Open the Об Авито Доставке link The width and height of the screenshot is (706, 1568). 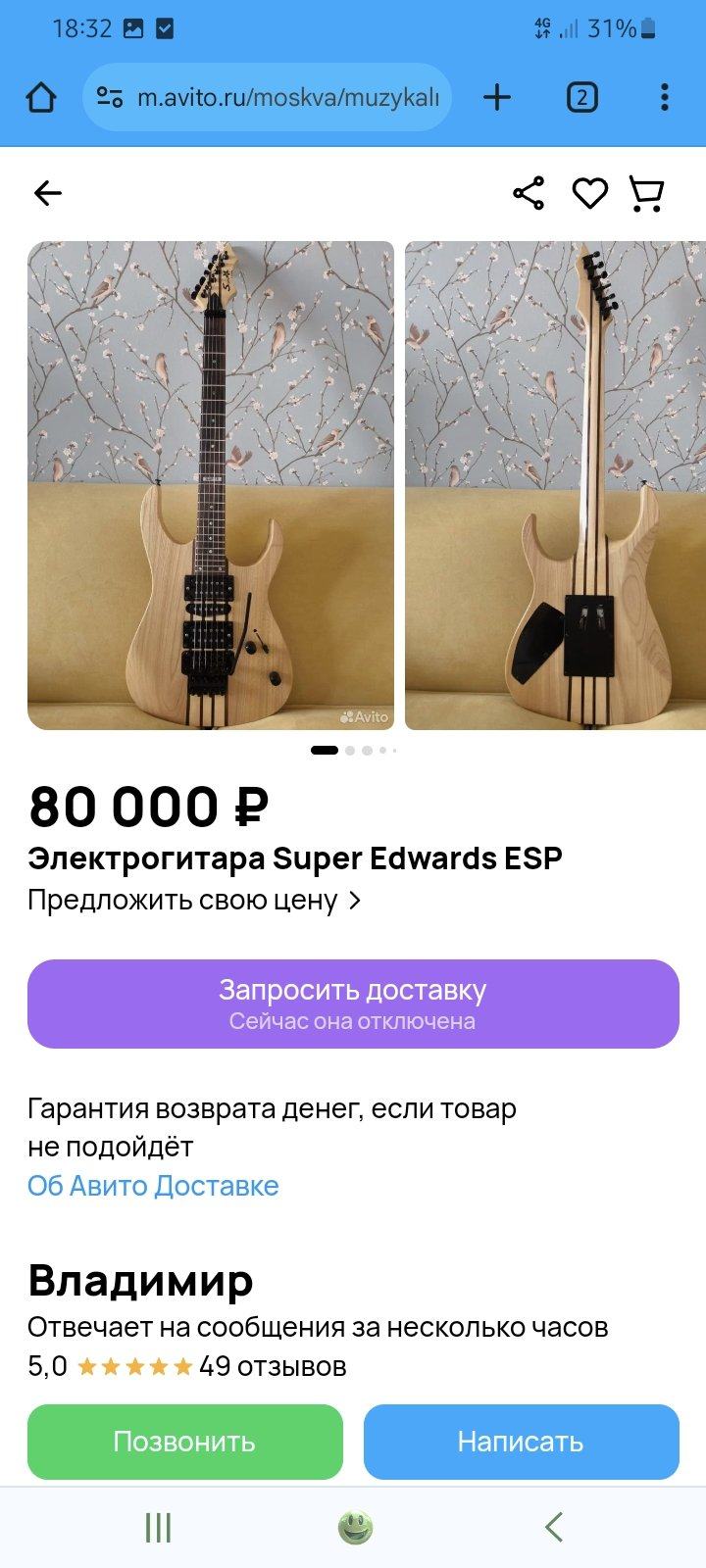tap(153, 1186)
